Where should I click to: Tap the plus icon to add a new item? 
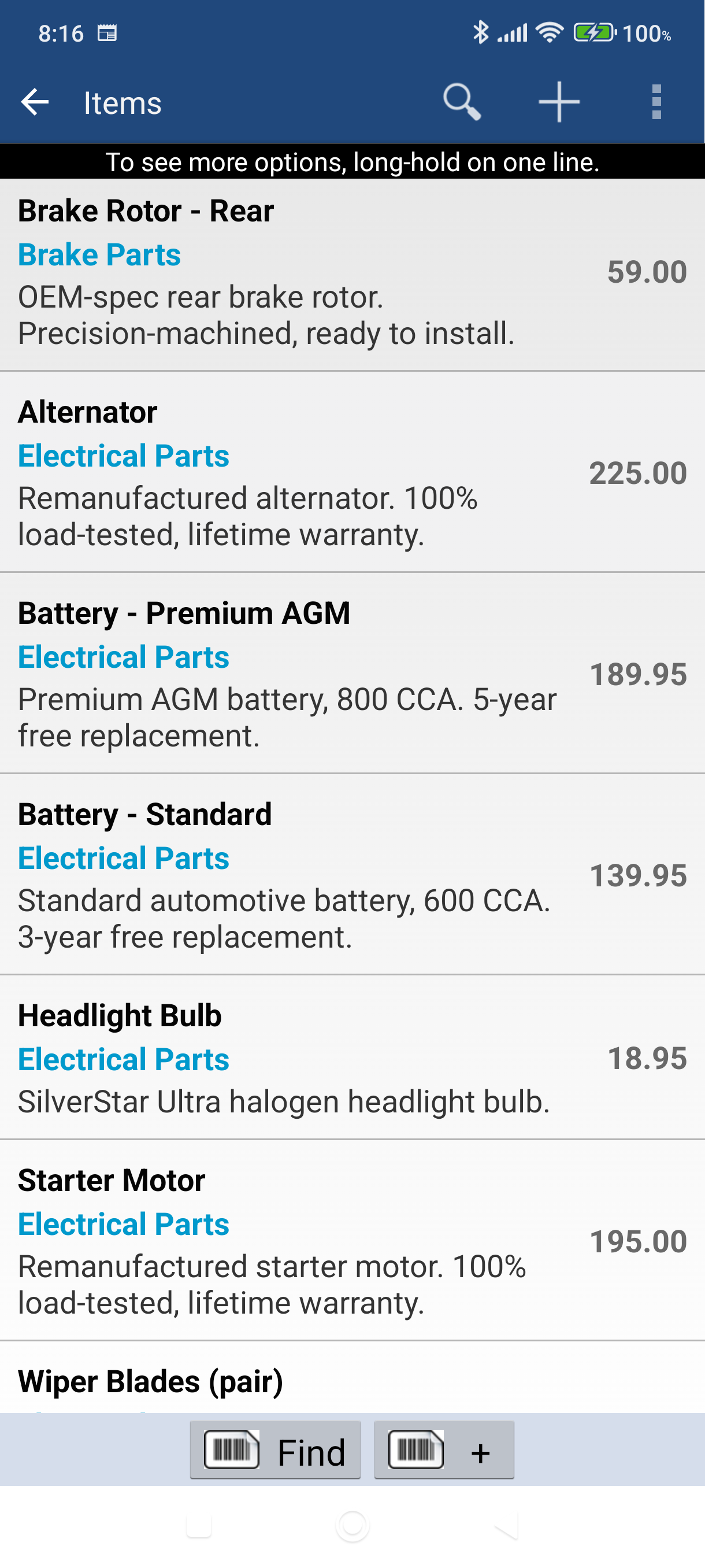click(559, 102)
